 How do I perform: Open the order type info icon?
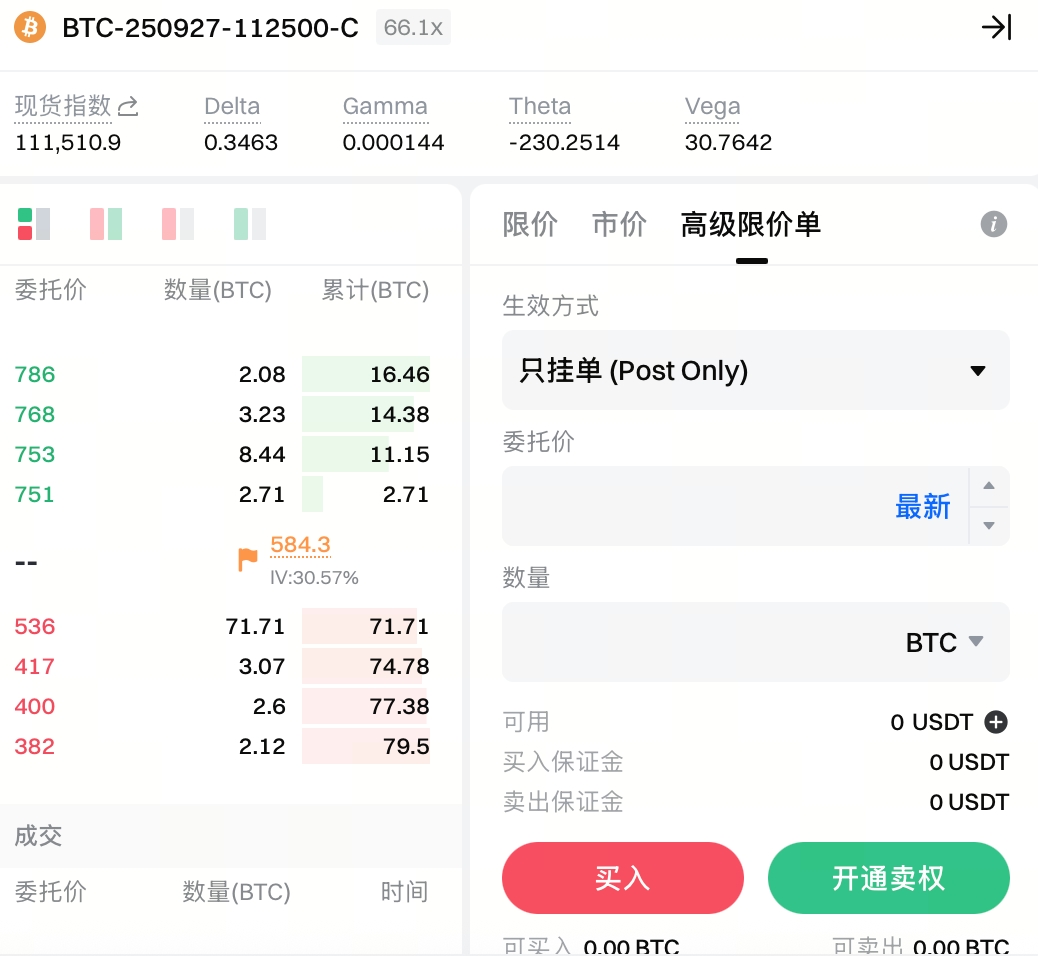pos(993,224)
